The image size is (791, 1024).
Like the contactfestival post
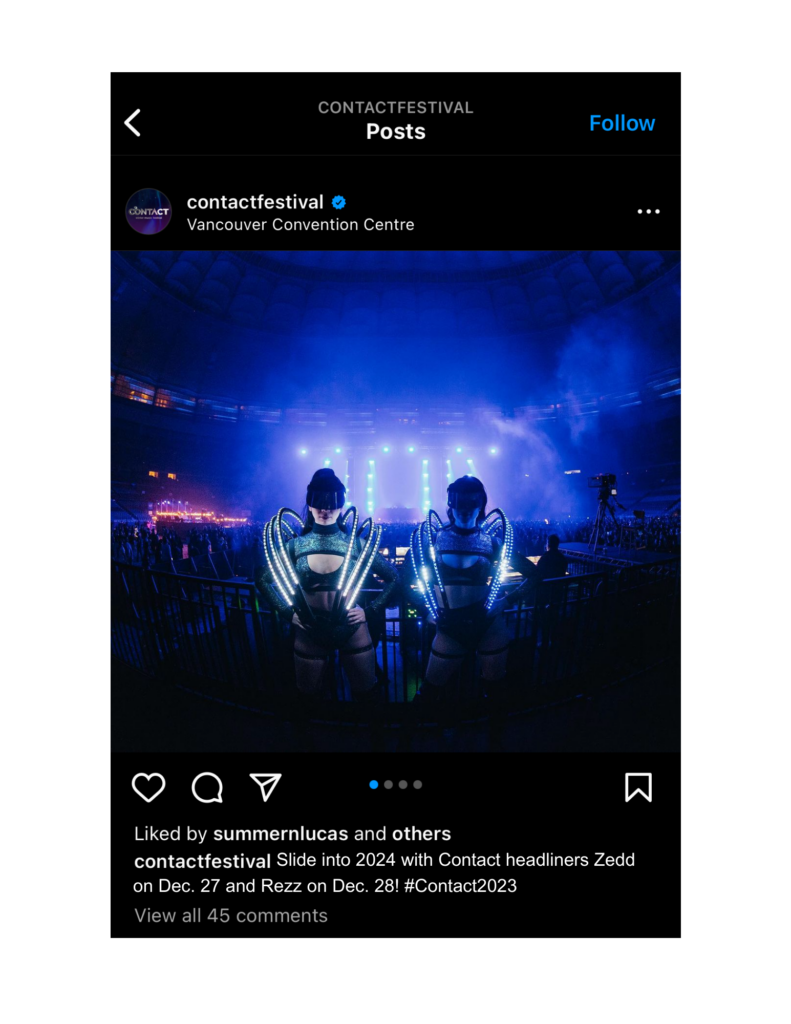[x=149, y=787]
